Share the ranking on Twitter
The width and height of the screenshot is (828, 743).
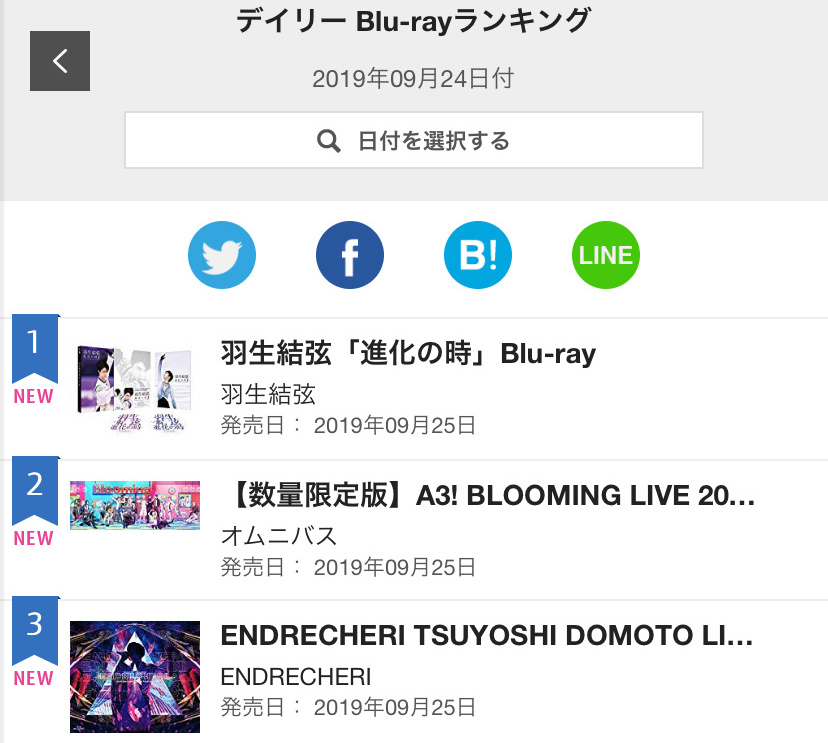point(222,255)
